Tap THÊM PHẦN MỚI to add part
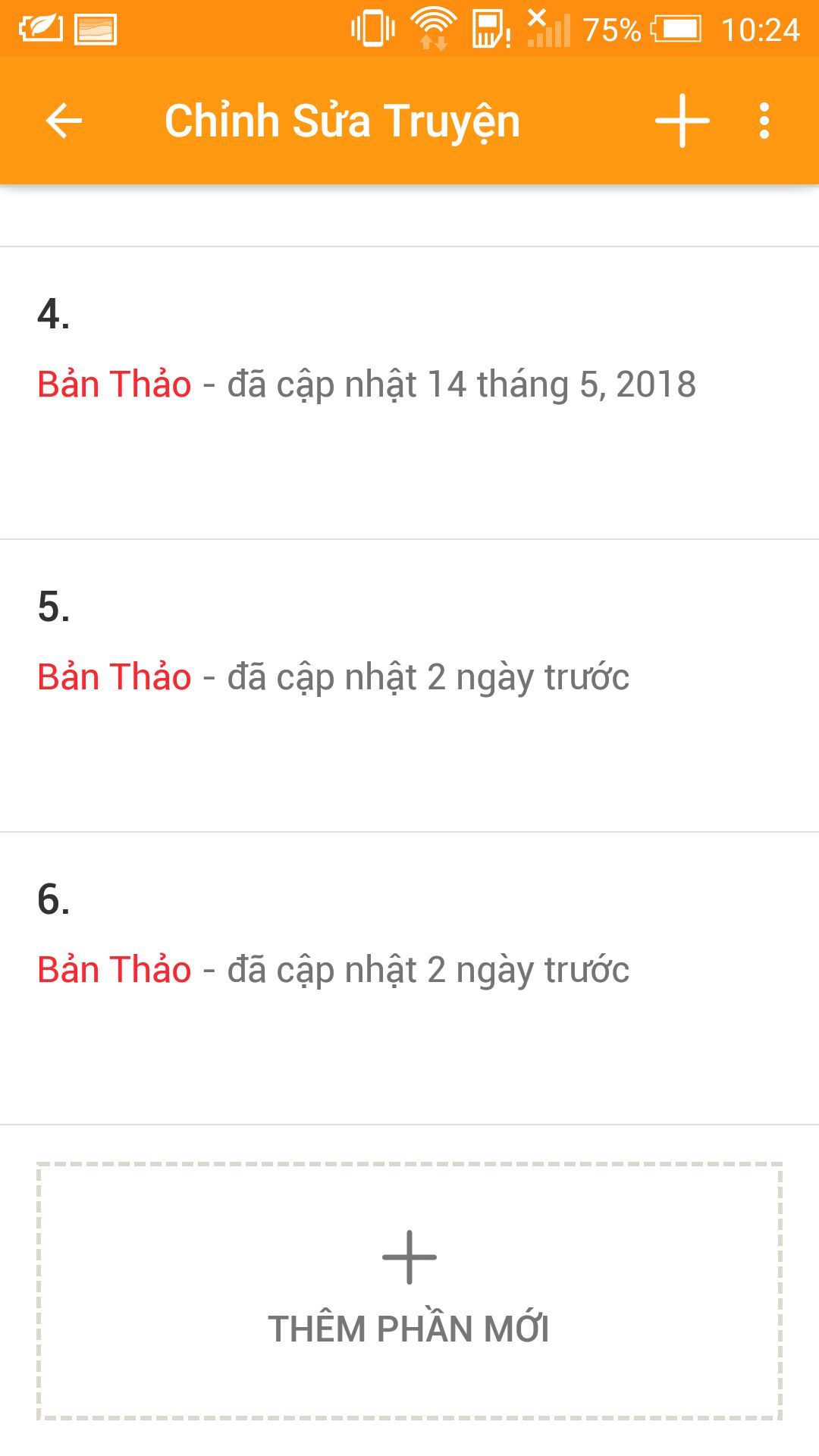The height and width of the screenshot is (1456, 819). (x=409, y=1291)
